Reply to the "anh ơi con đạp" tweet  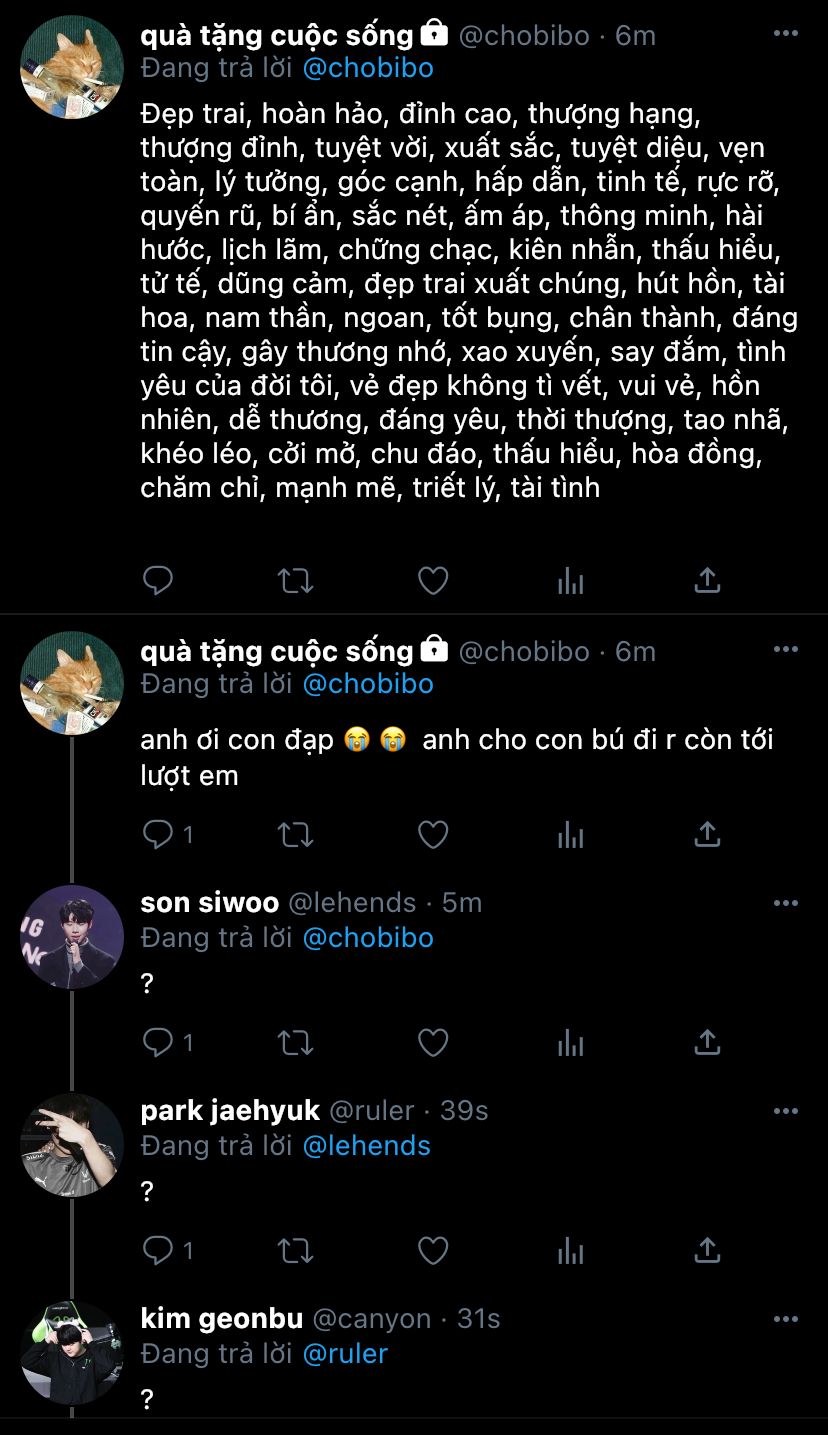[158, 834]
